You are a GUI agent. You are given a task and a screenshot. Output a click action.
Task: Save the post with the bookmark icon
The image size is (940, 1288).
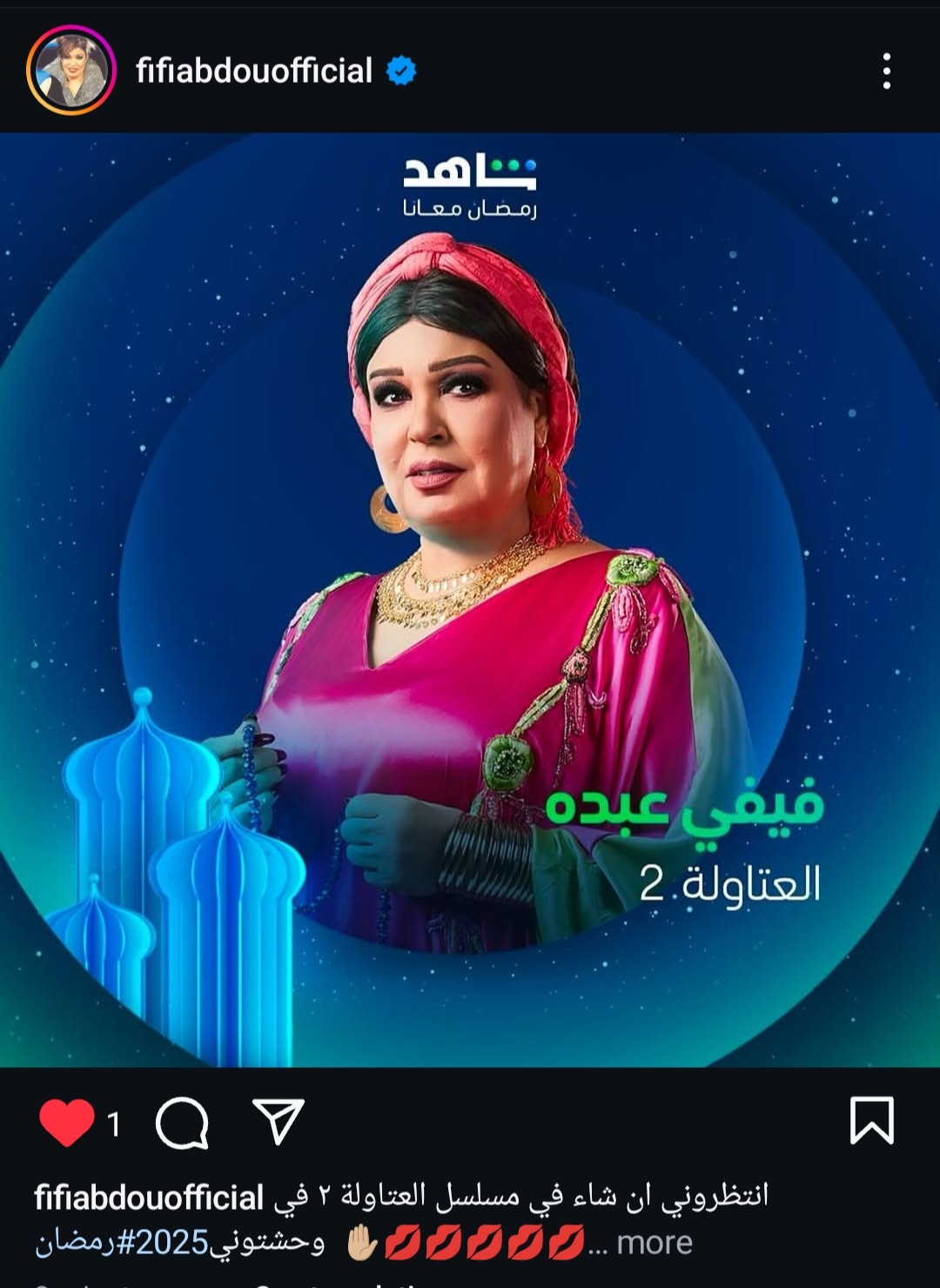(x=871, y=1120)
